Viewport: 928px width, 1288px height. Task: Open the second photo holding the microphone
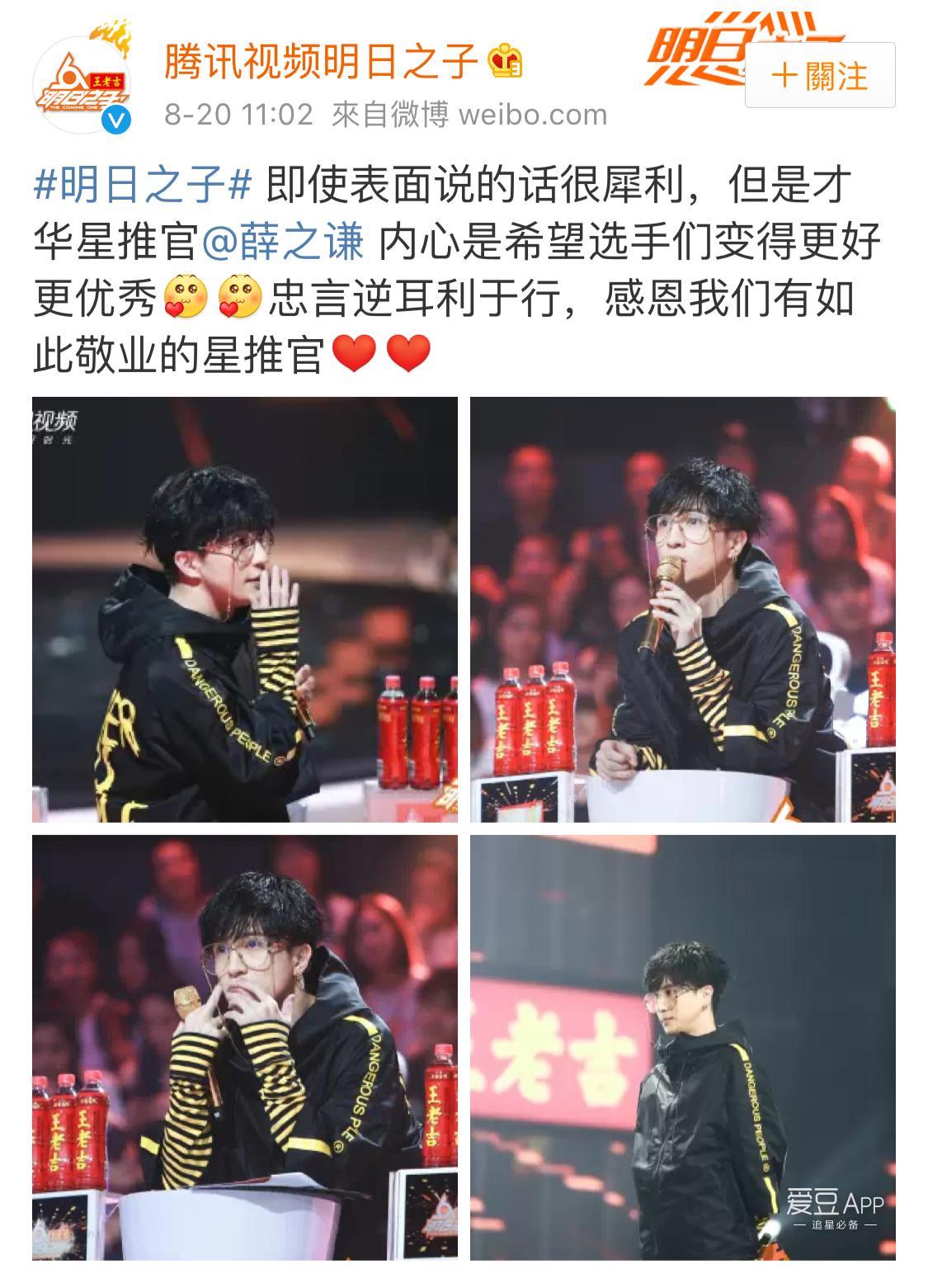(682, 610)
